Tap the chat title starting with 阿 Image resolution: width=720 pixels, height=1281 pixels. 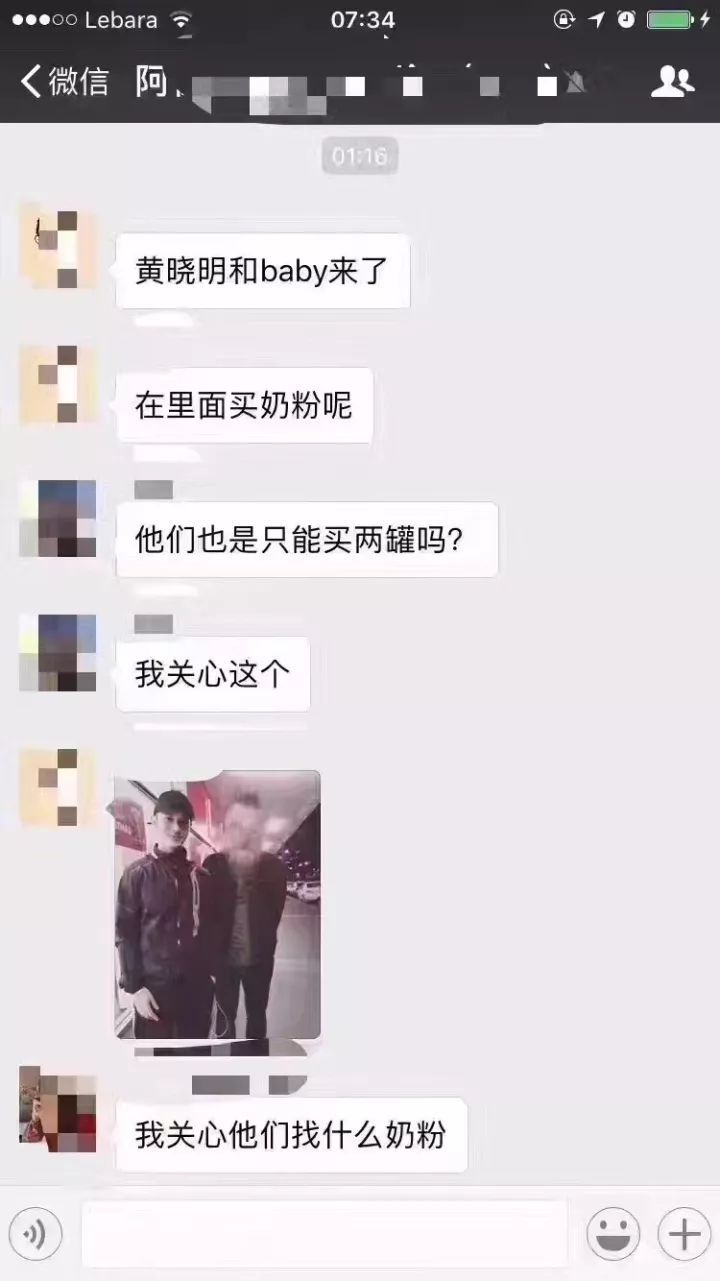point(152,81)
